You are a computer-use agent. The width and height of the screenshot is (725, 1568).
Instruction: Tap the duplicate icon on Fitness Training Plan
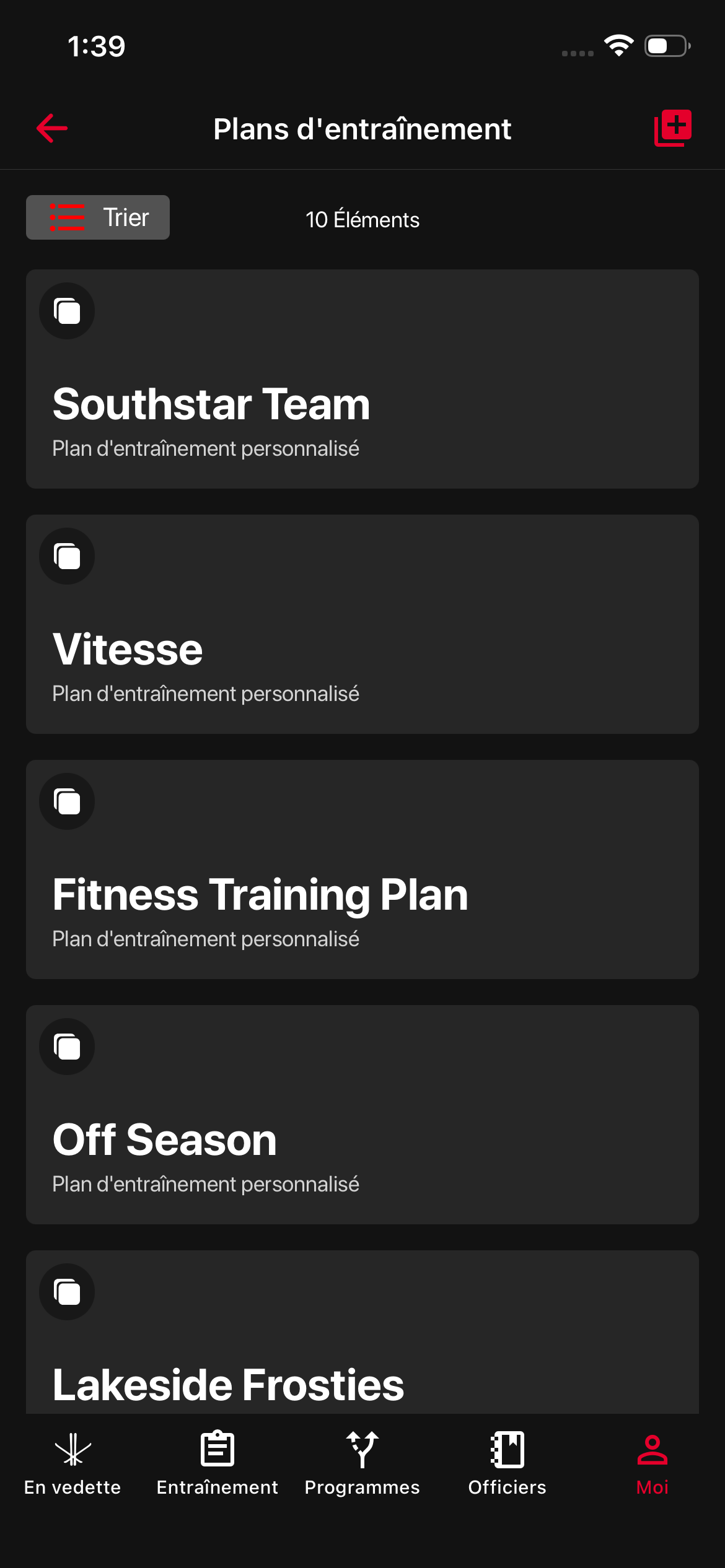click(66, 801)
